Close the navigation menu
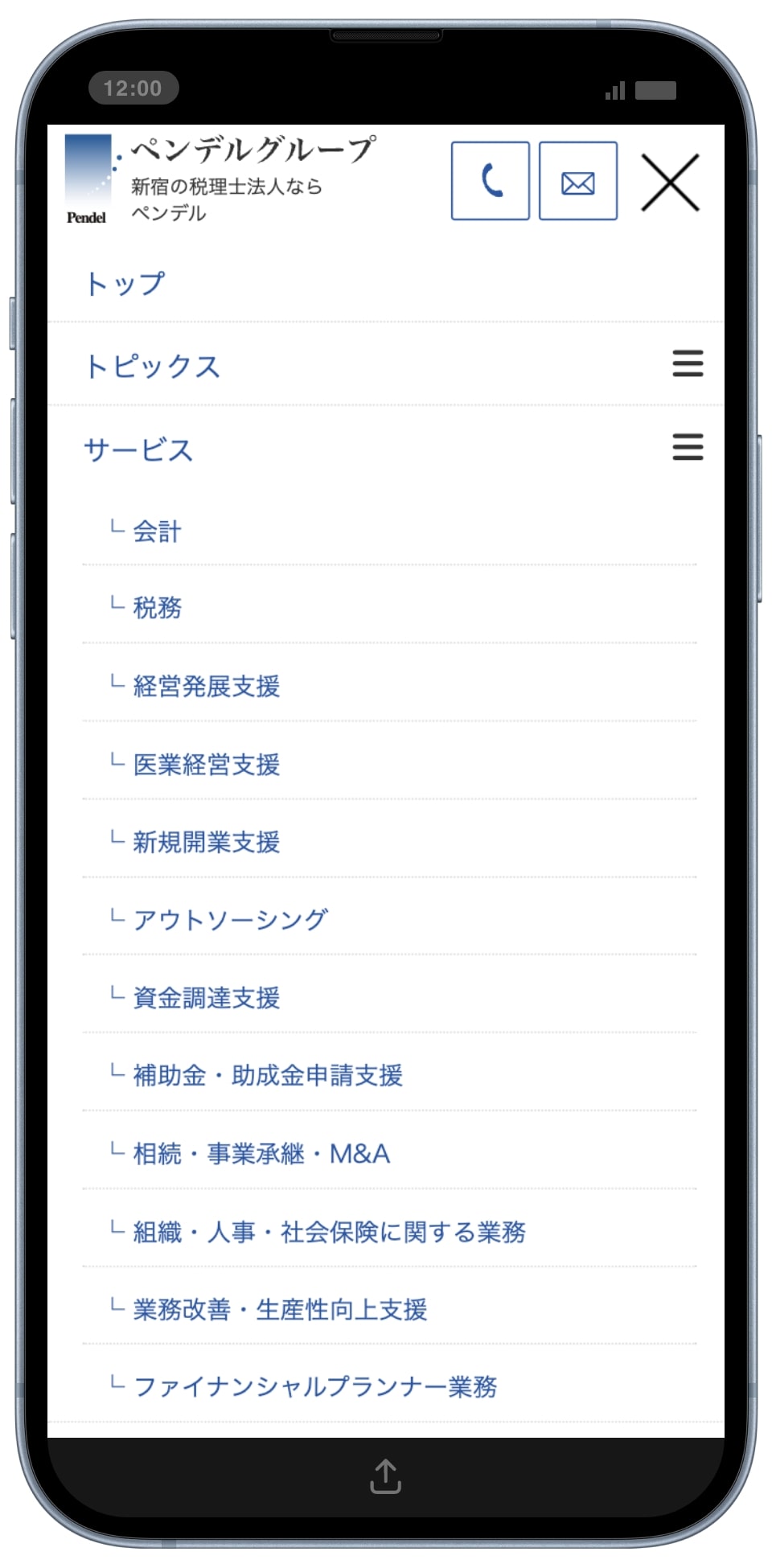The height and width of the screenshot is (1568, 772). tap(670, 183)
